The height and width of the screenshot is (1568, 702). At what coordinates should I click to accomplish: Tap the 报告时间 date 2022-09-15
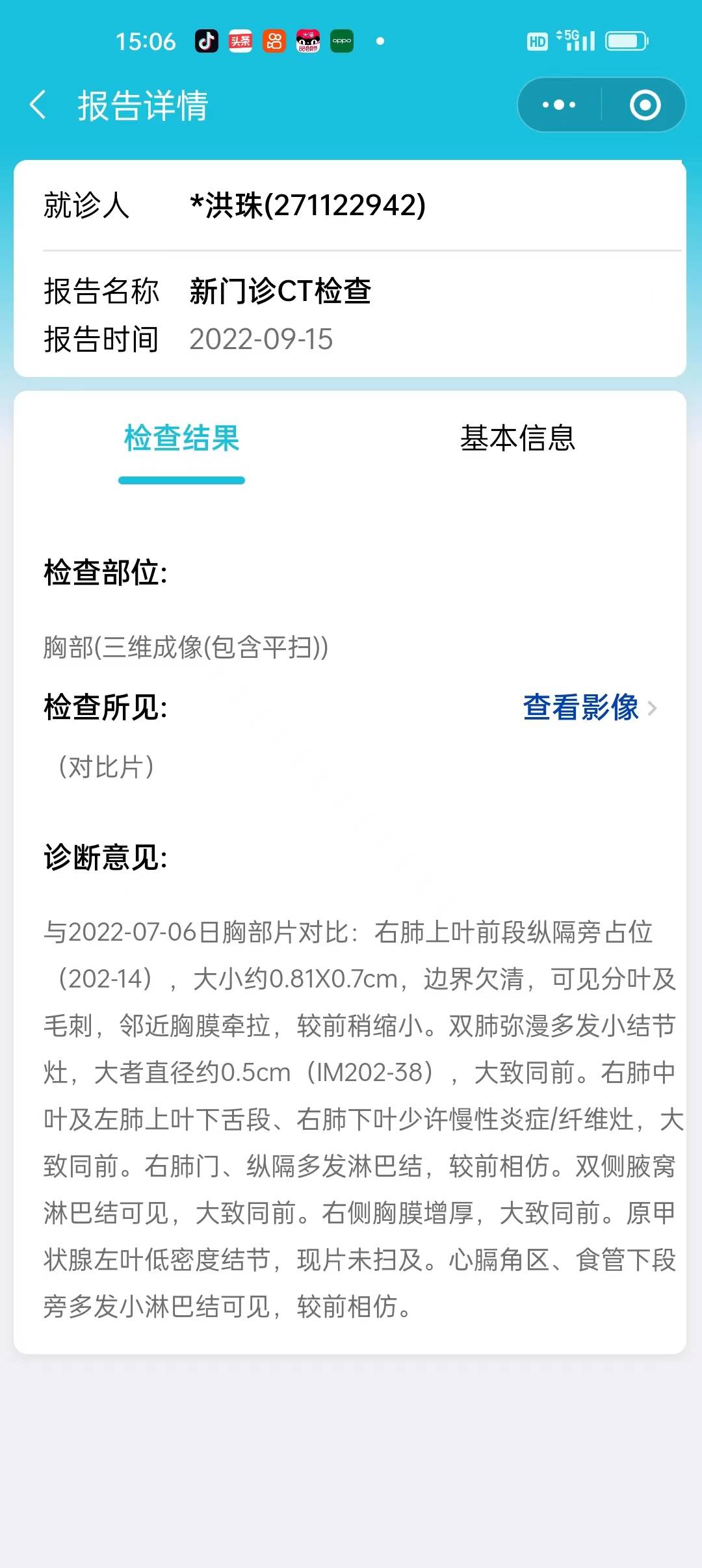[x=260, y=339]
